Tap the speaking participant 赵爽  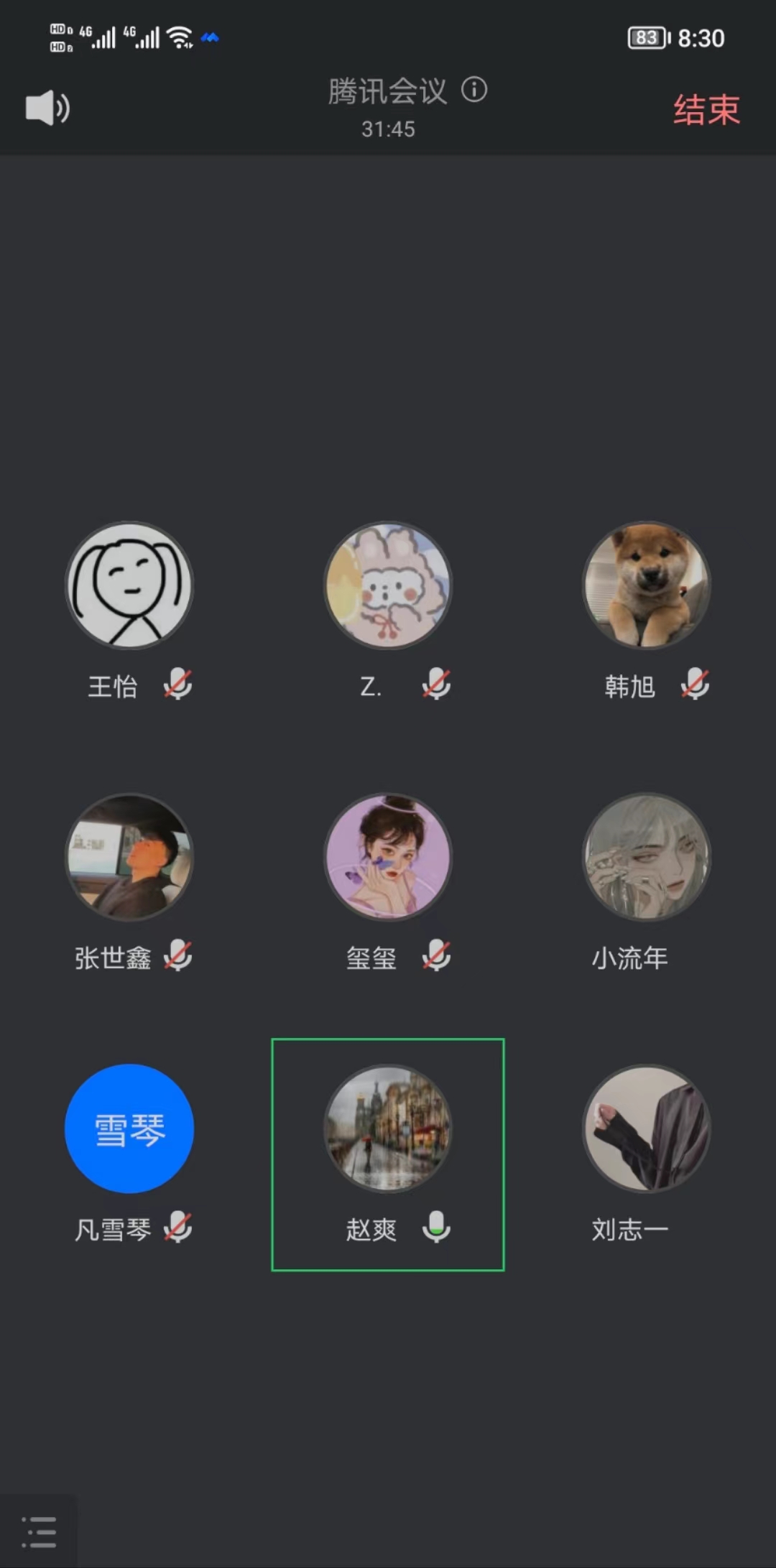(x=388, y=1128)
